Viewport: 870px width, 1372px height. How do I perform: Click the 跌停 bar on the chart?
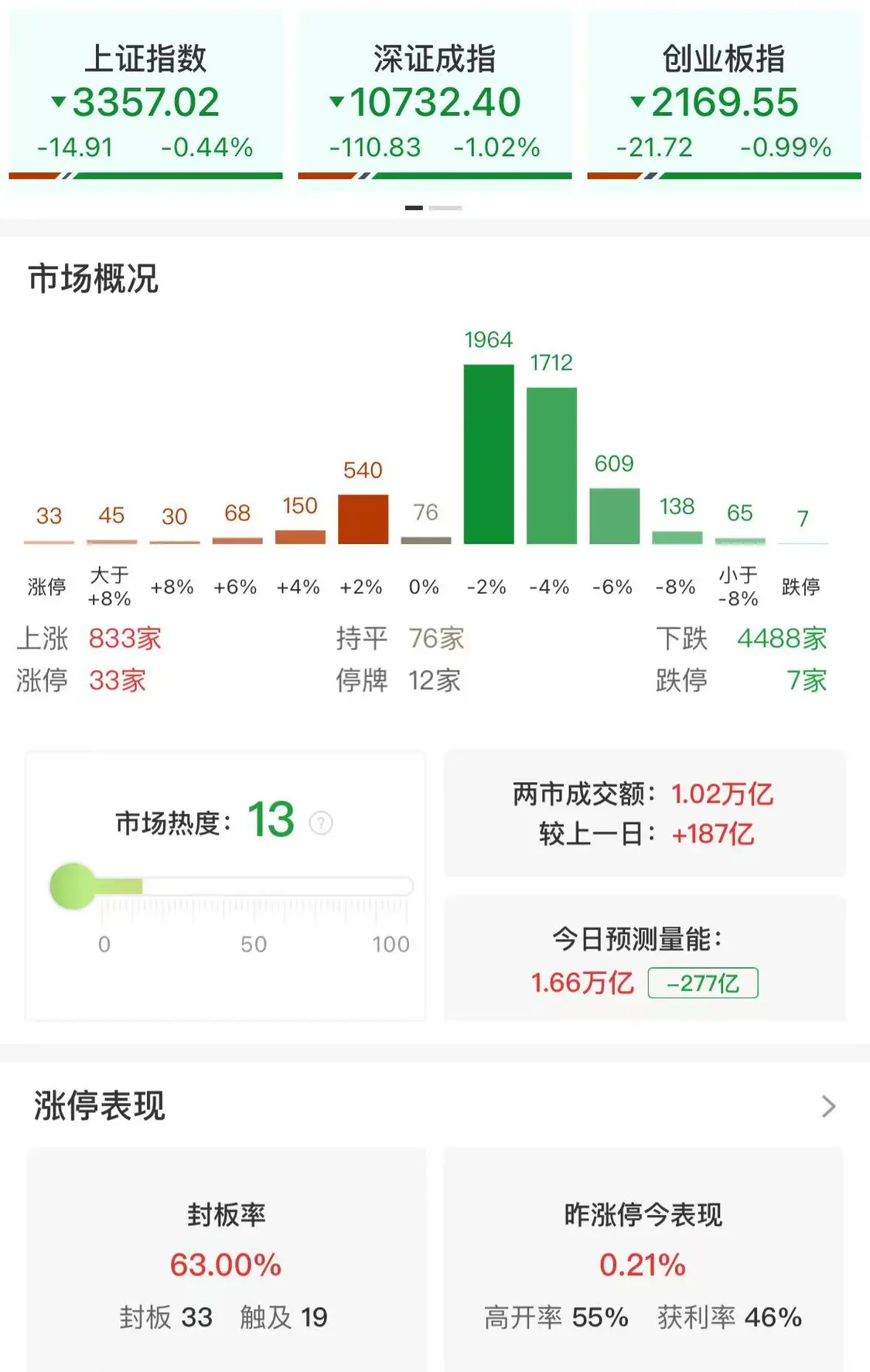tap(801, 543)
